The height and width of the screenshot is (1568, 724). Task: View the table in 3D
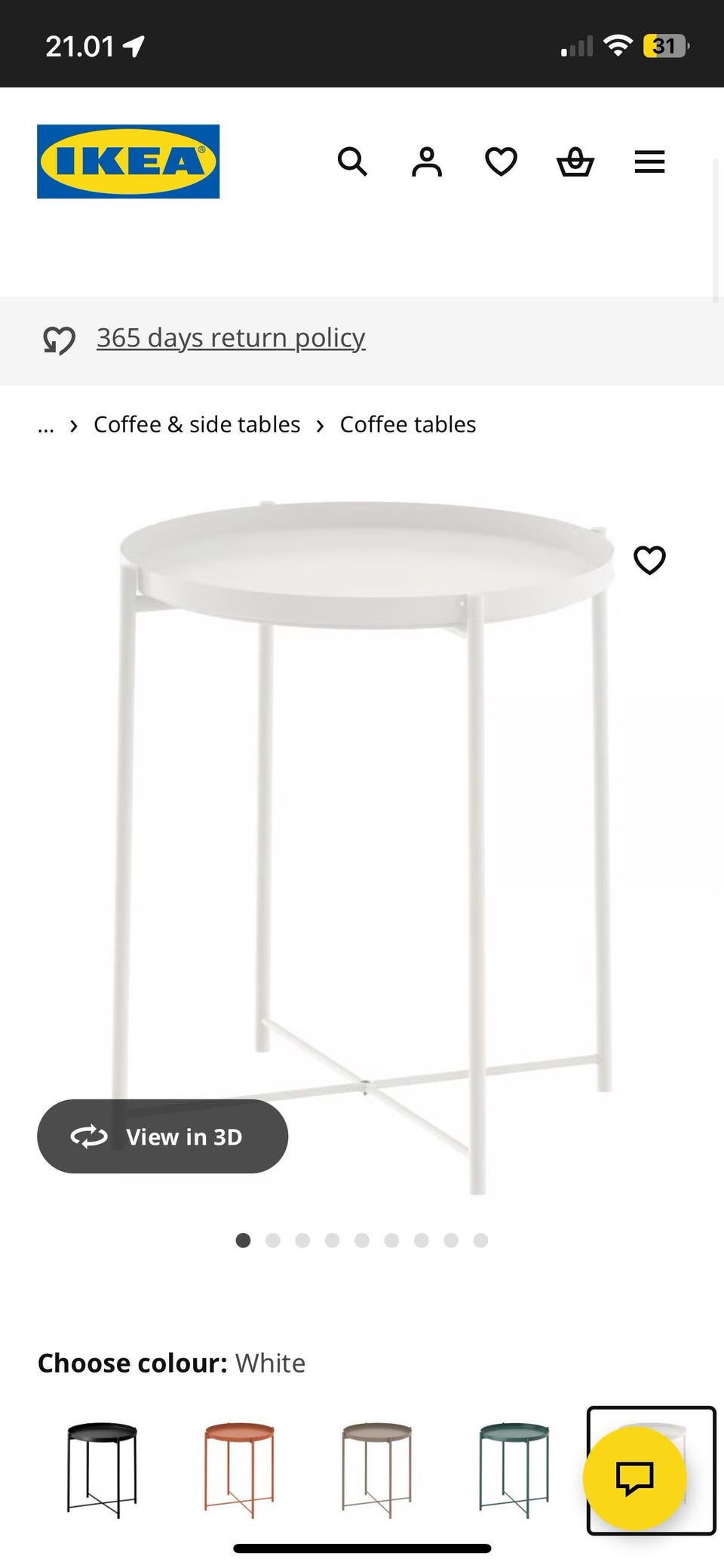162,1136
